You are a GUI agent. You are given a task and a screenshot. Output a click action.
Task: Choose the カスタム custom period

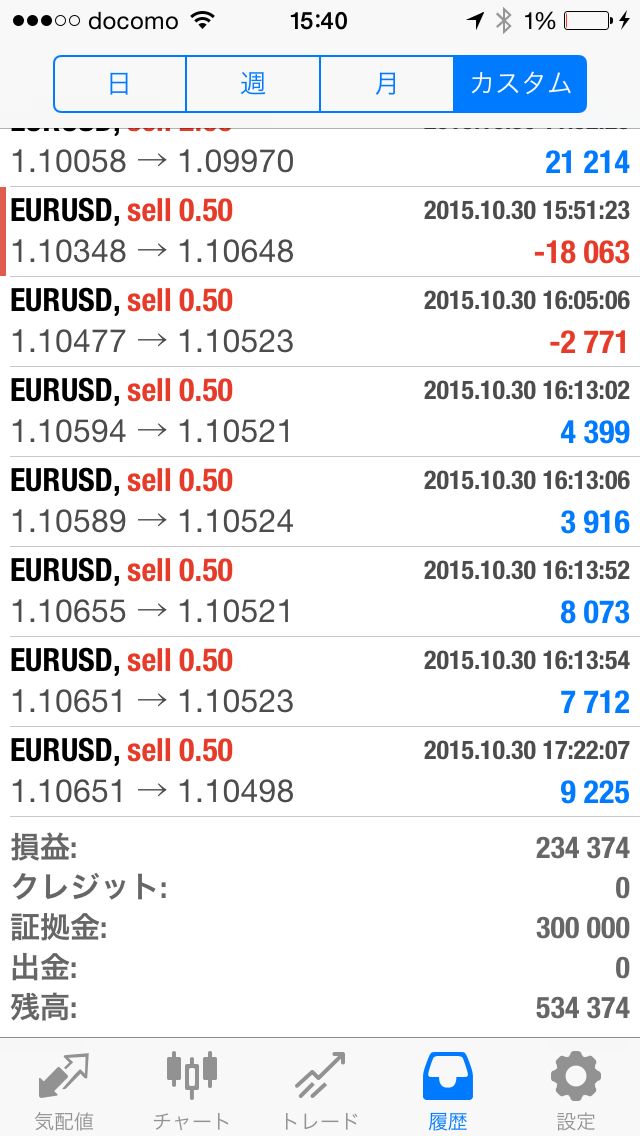[x=519, y=84]
